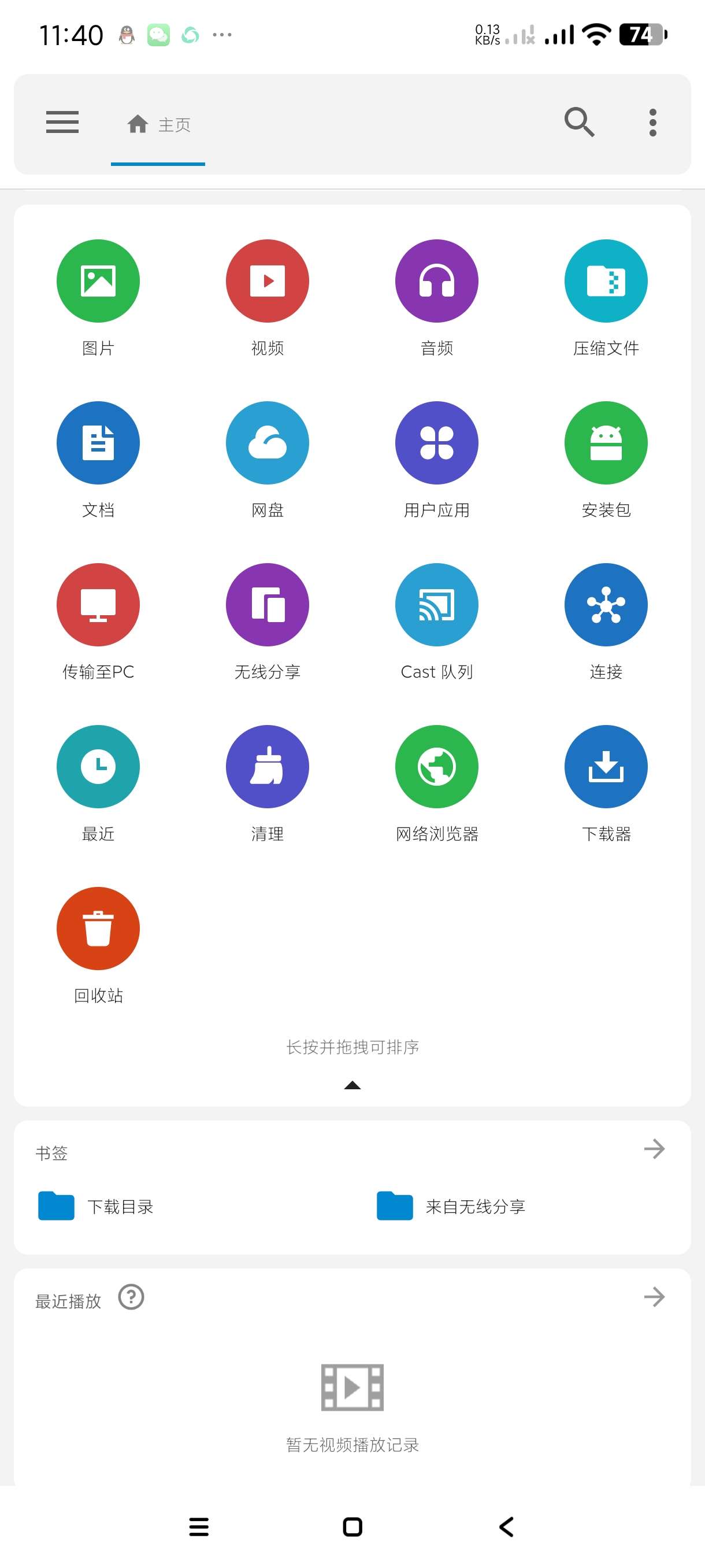Open the 图片 images category

coord(98,281)
